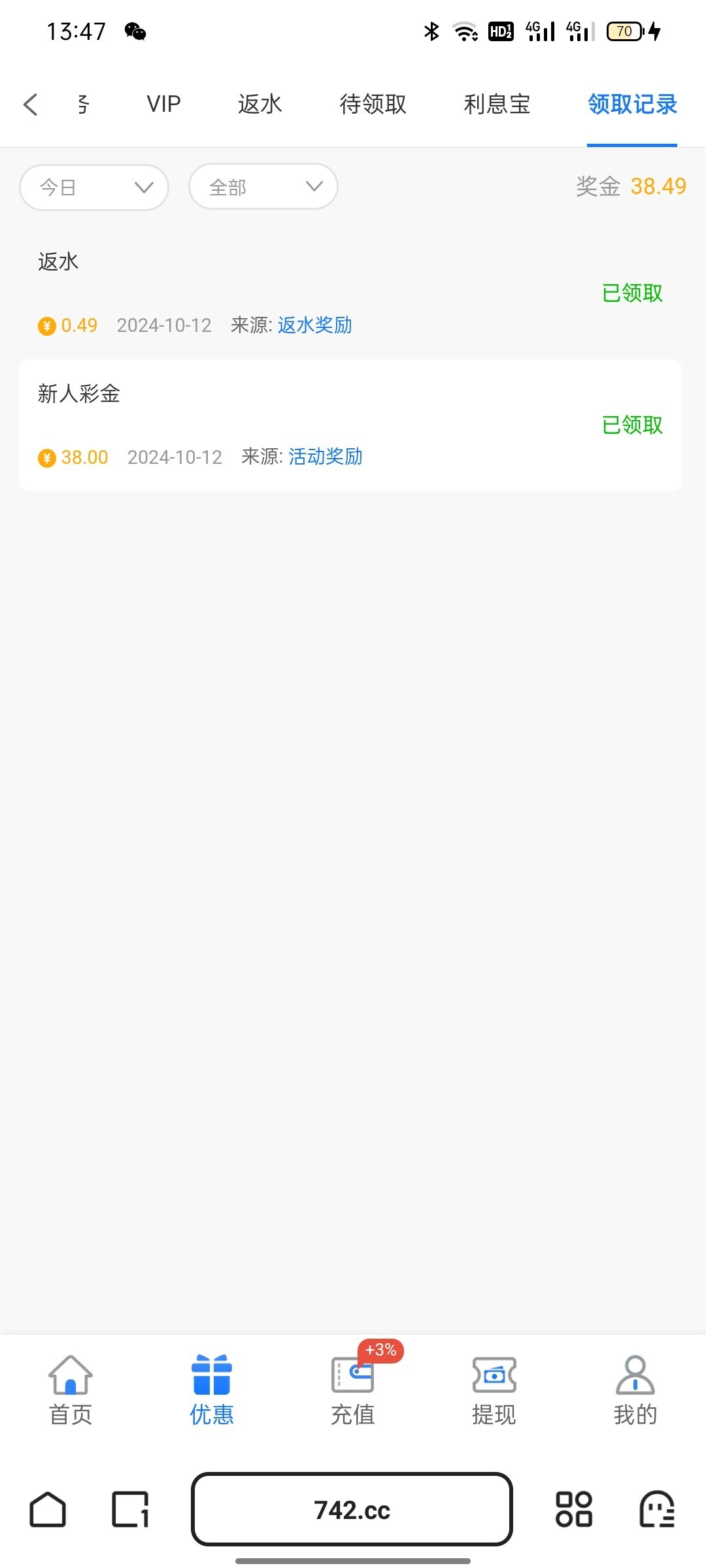Open the 活动奖励 source link
The image size is (706, 1568).
click(326, 457)
